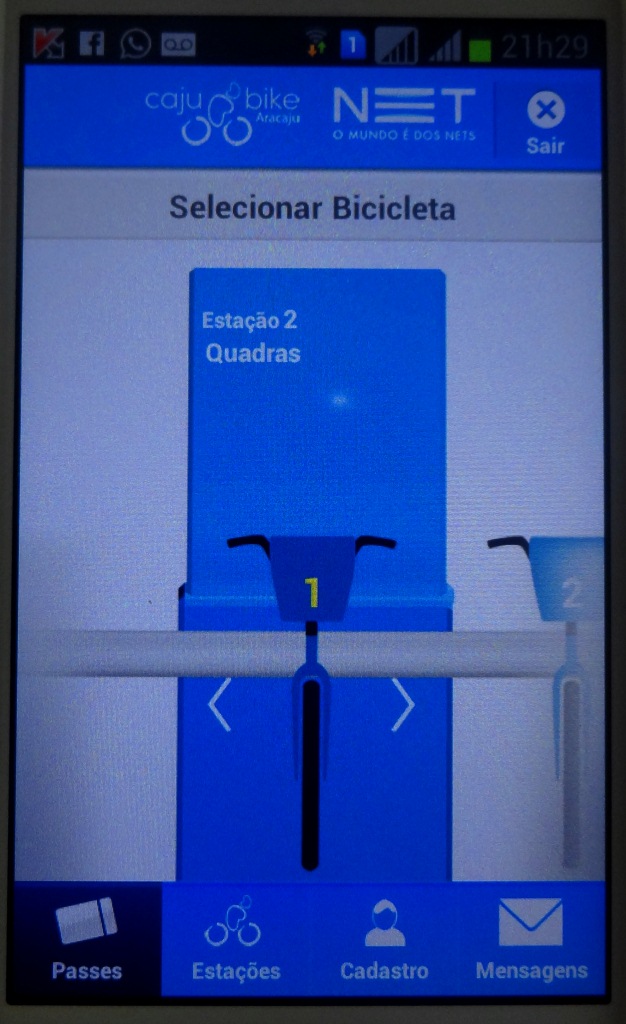Select bicycle number 2
626x1024 pixels.
coord(570,590)
